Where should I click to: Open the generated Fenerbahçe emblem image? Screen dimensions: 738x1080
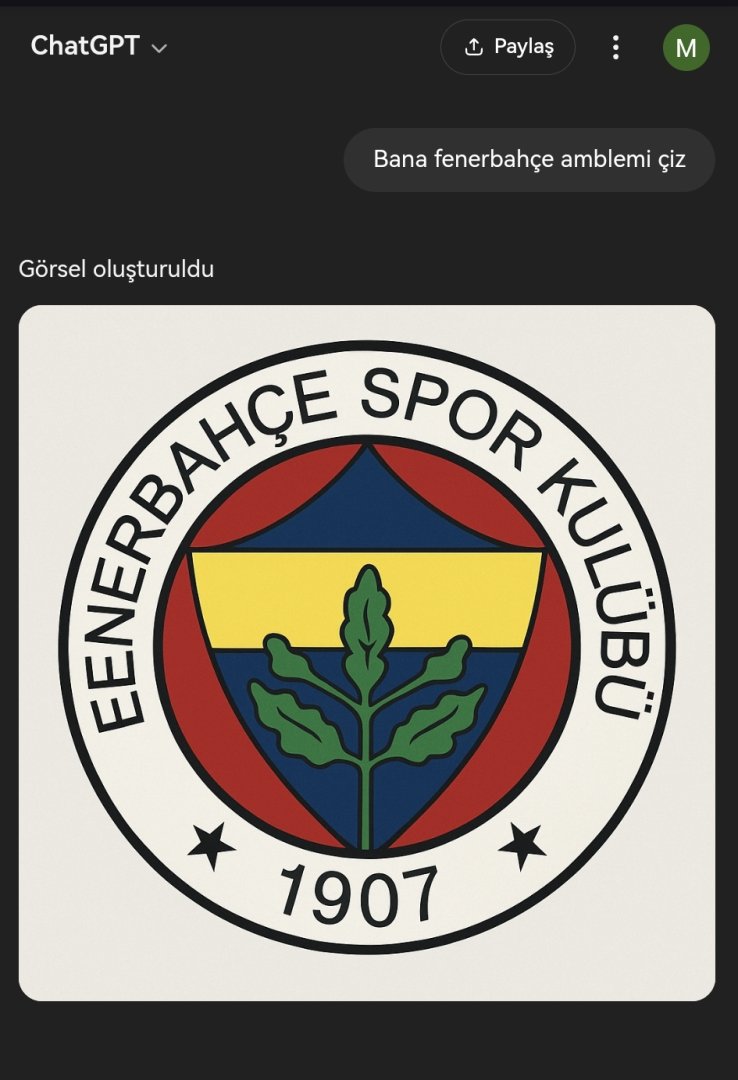tap(367, 652)
